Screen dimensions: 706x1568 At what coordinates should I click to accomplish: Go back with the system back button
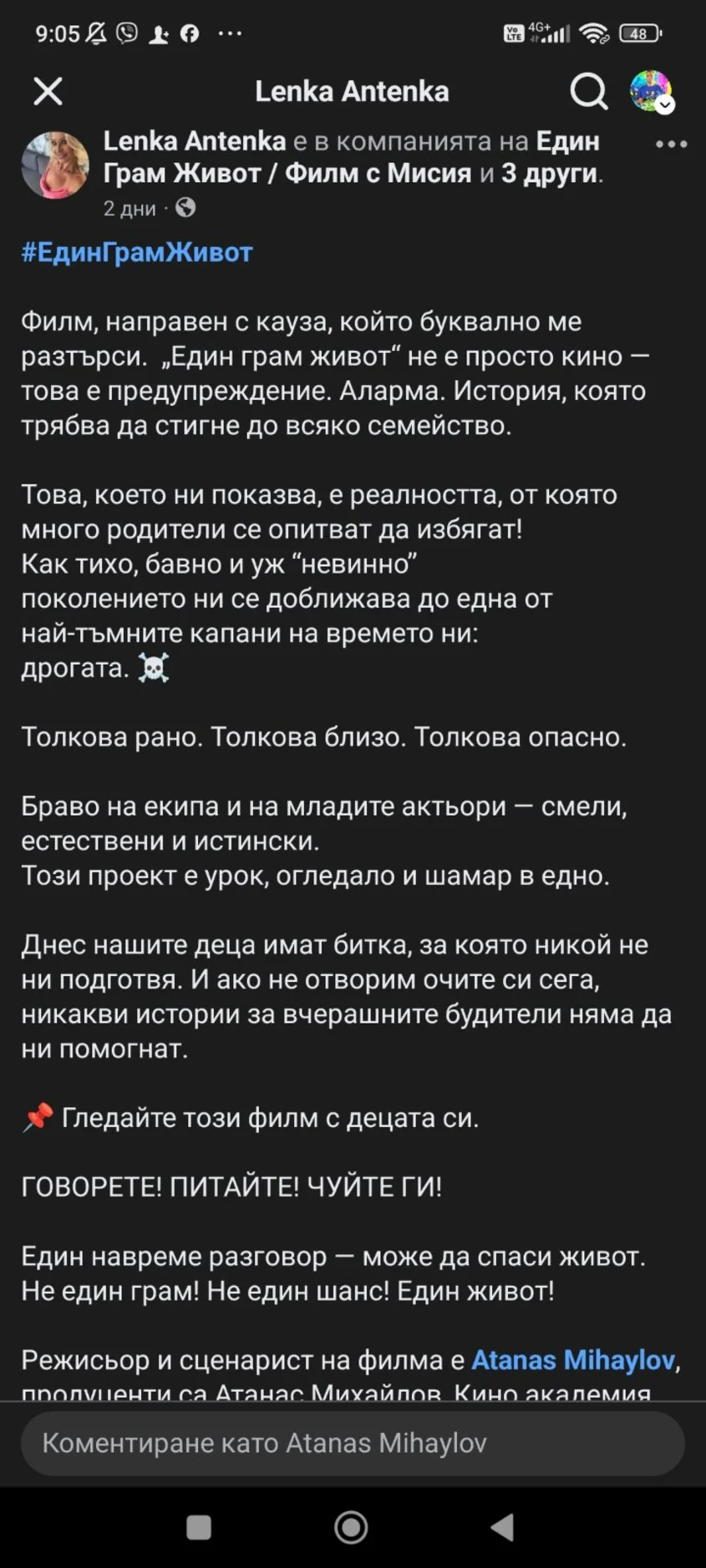(502, 1527)
